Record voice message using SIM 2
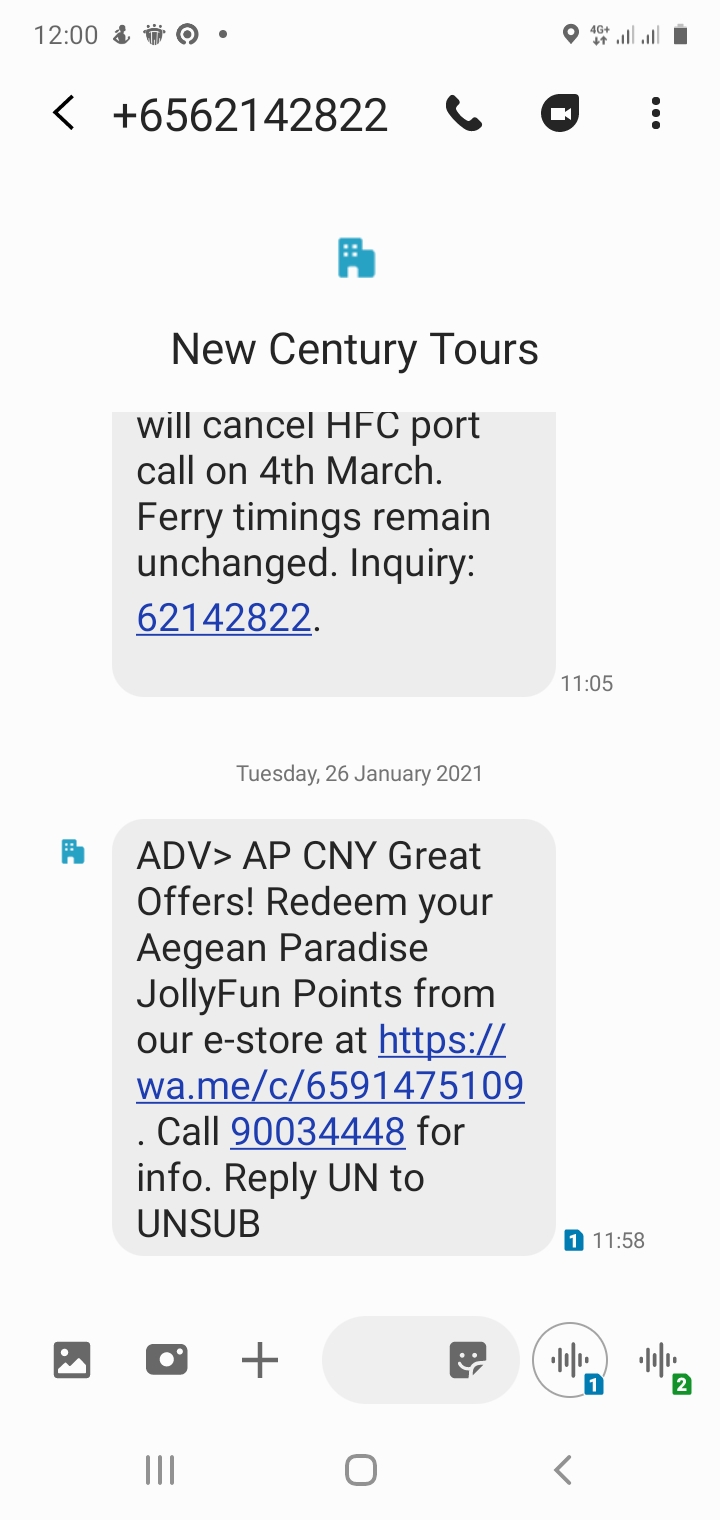This screenshot has width=720, height=1520. 660,1360
